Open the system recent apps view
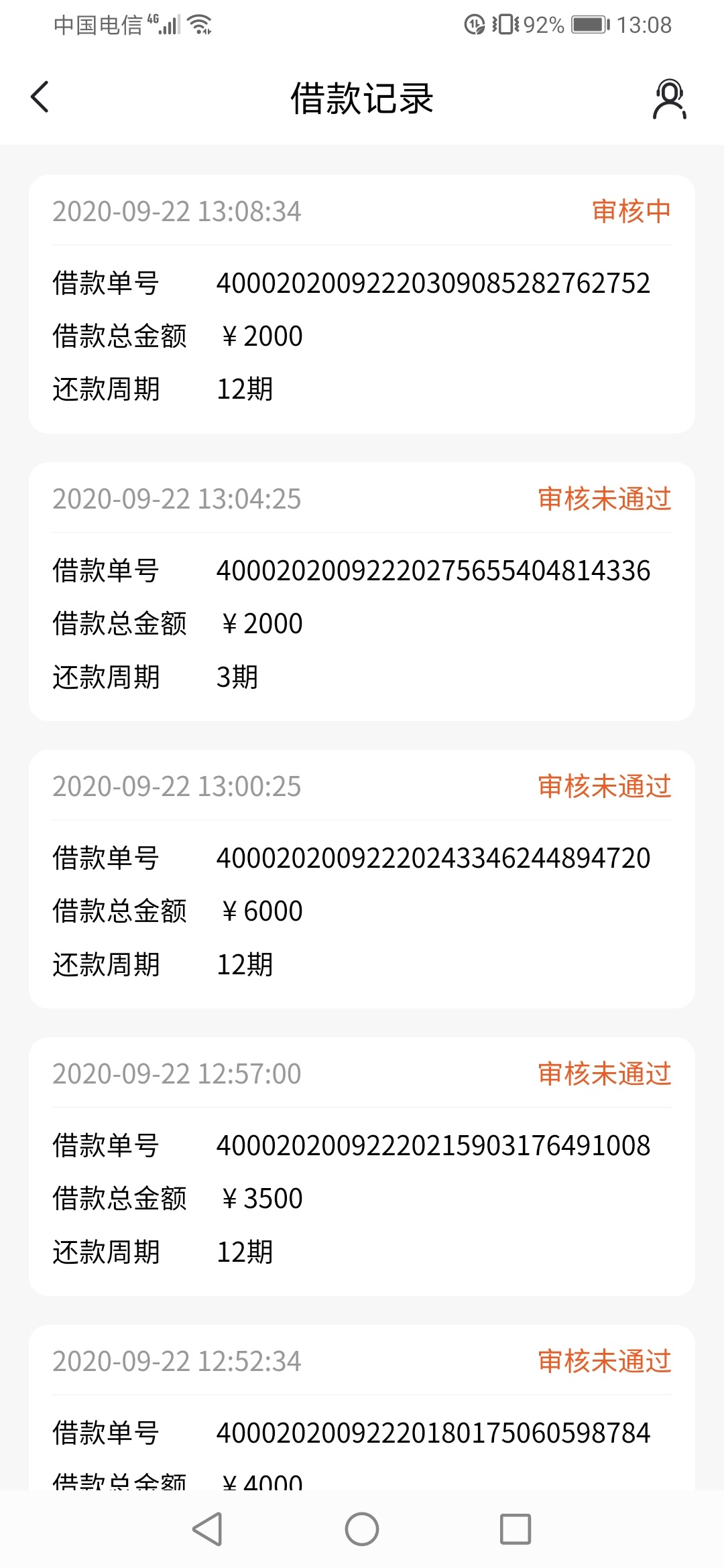 click(515, 1529)
